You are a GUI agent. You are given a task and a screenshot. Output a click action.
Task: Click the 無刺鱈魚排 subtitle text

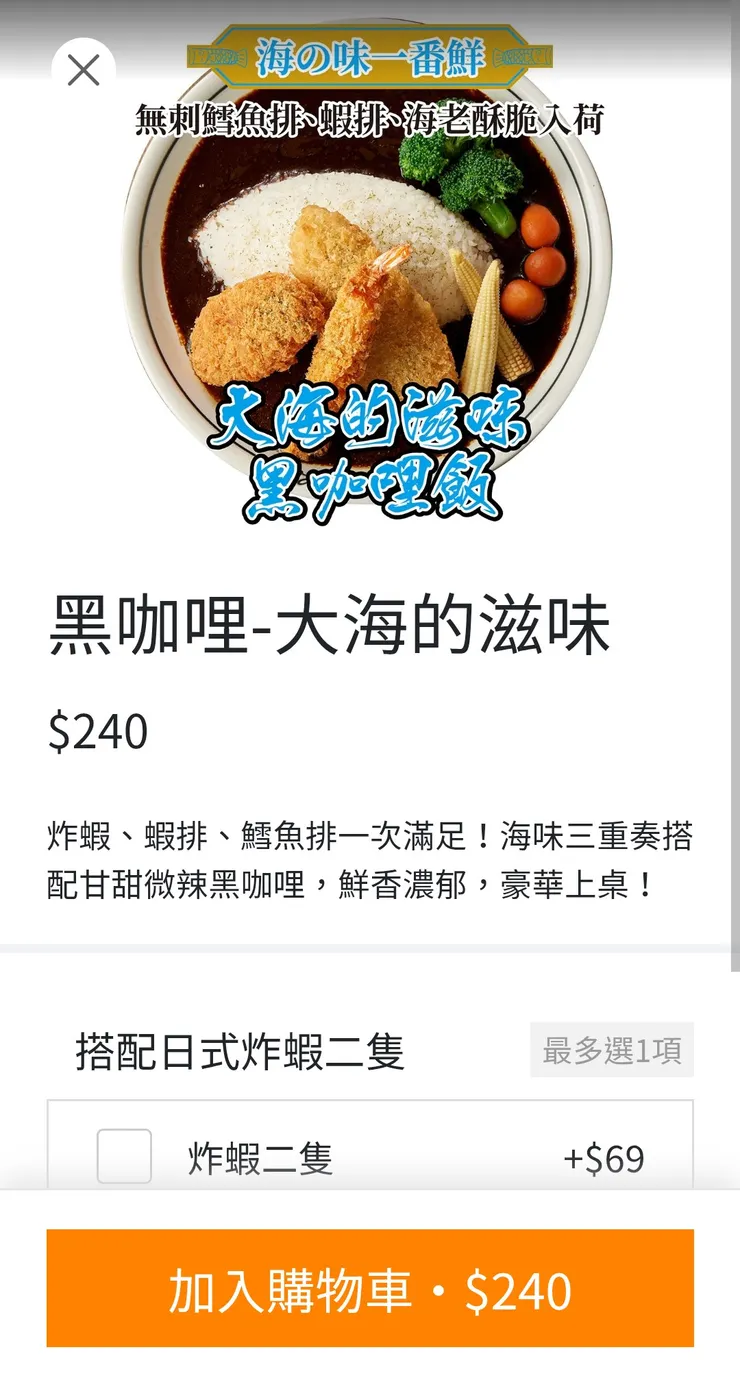point(370,118)
